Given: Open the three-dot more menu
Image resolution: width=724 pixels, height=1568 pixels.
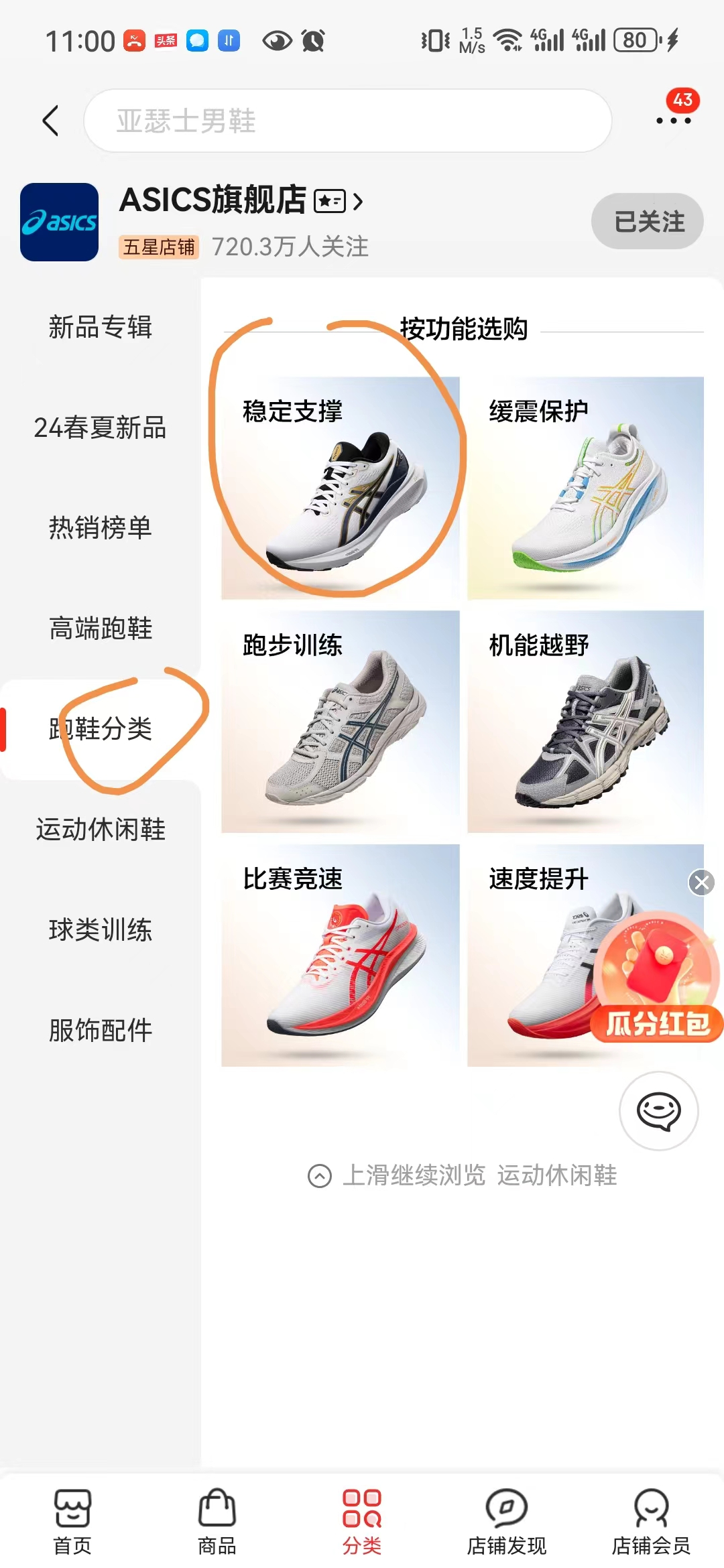Looking at the screenshot, I should [673, 121].
